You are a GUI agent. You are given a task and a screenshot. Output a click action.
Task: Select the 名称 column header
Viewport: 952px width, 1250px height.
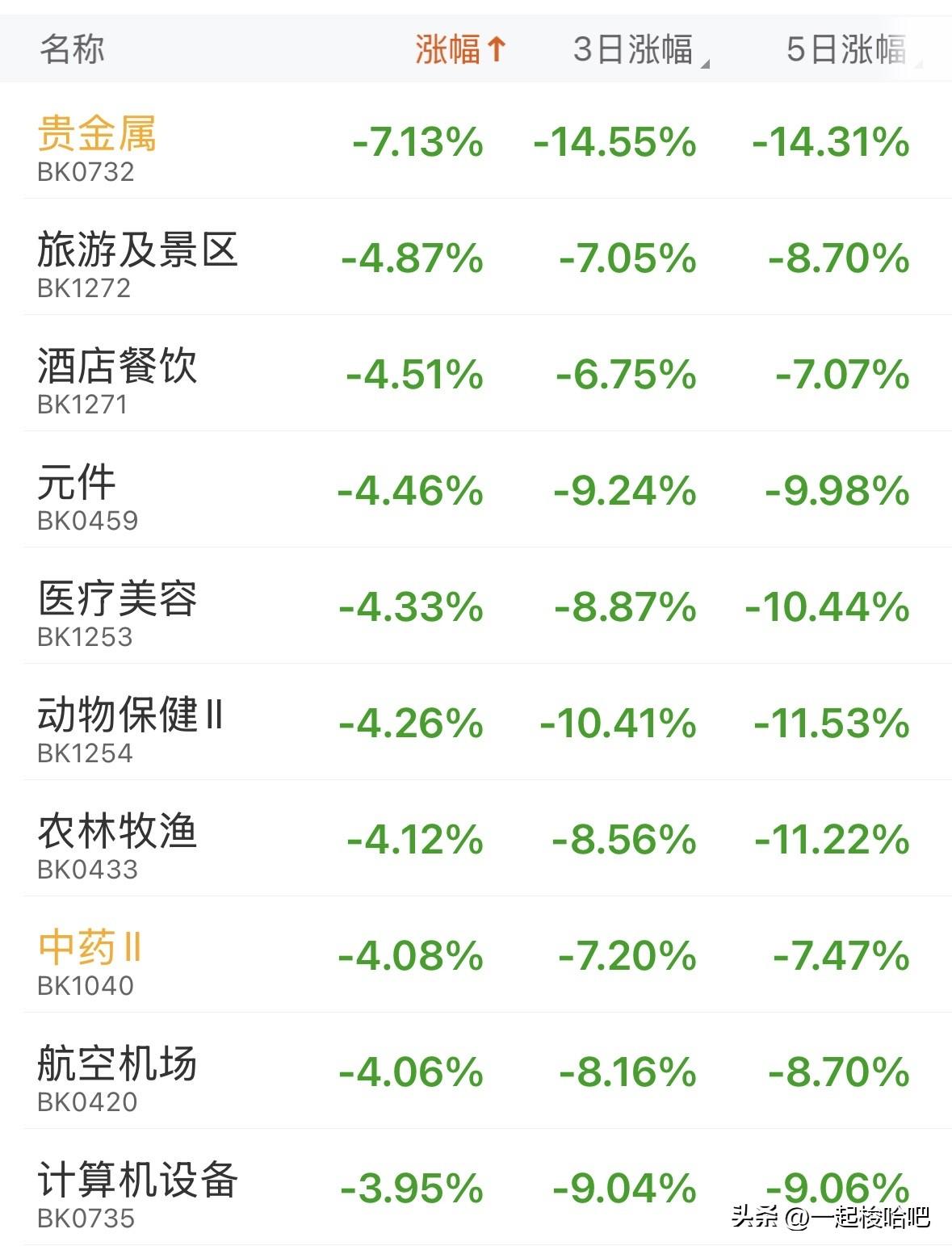coord(71,48)
